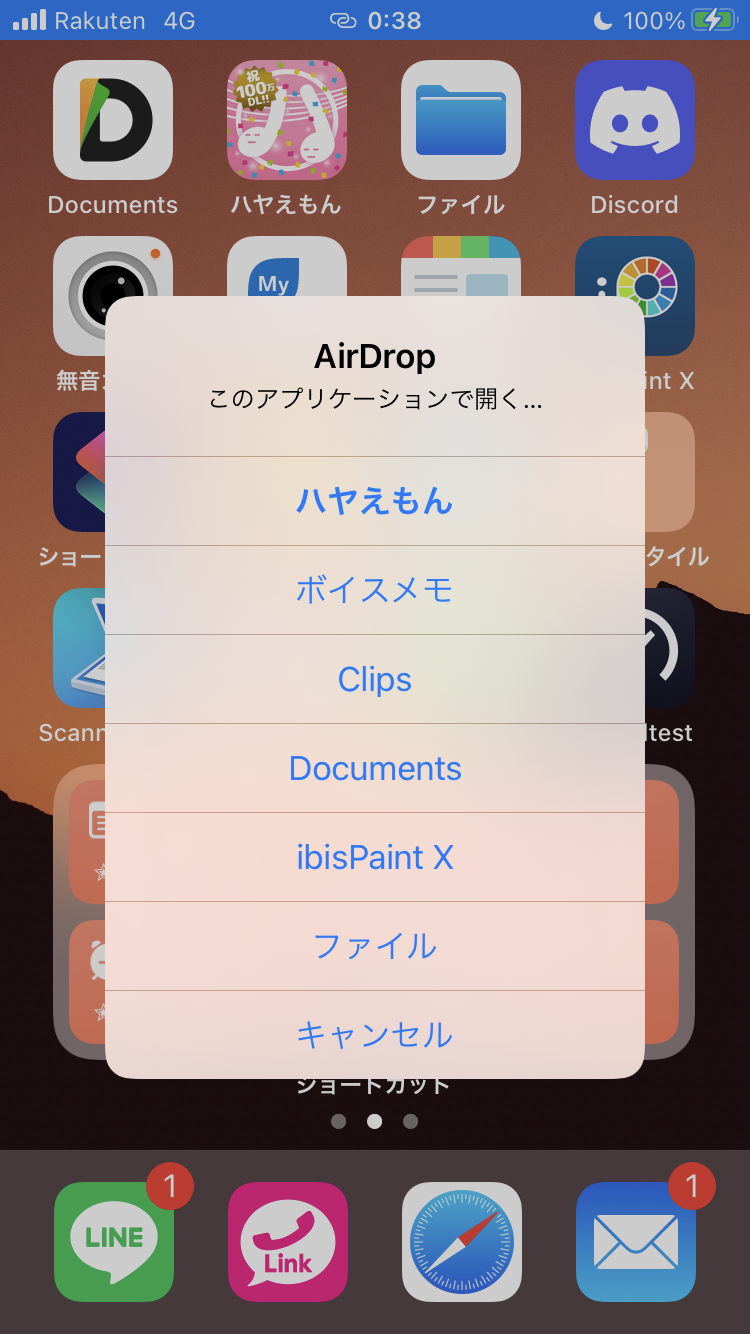Select Clips in the AirDrop dialog
Screen dimensions: 750x1334
click(375, 679)
